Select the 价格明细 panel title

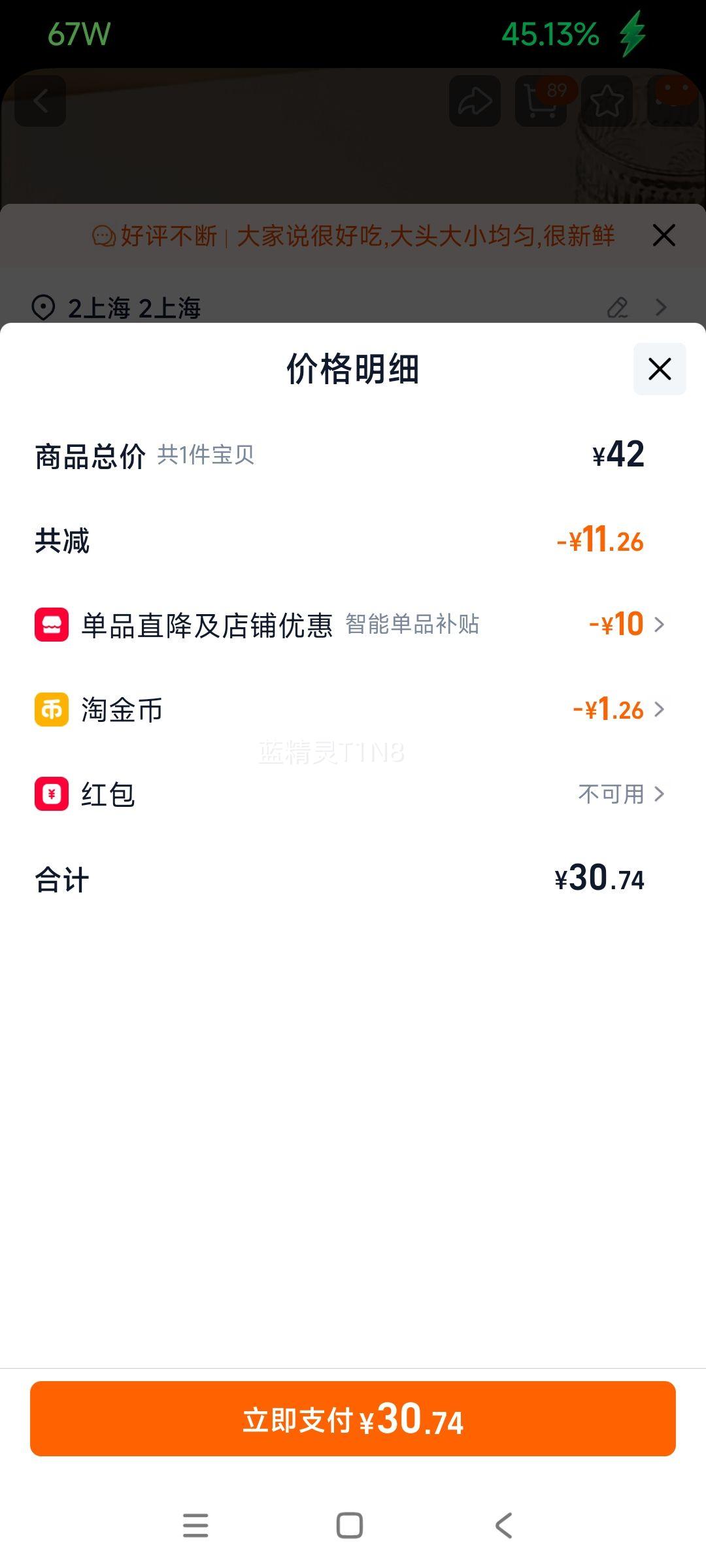353,369
